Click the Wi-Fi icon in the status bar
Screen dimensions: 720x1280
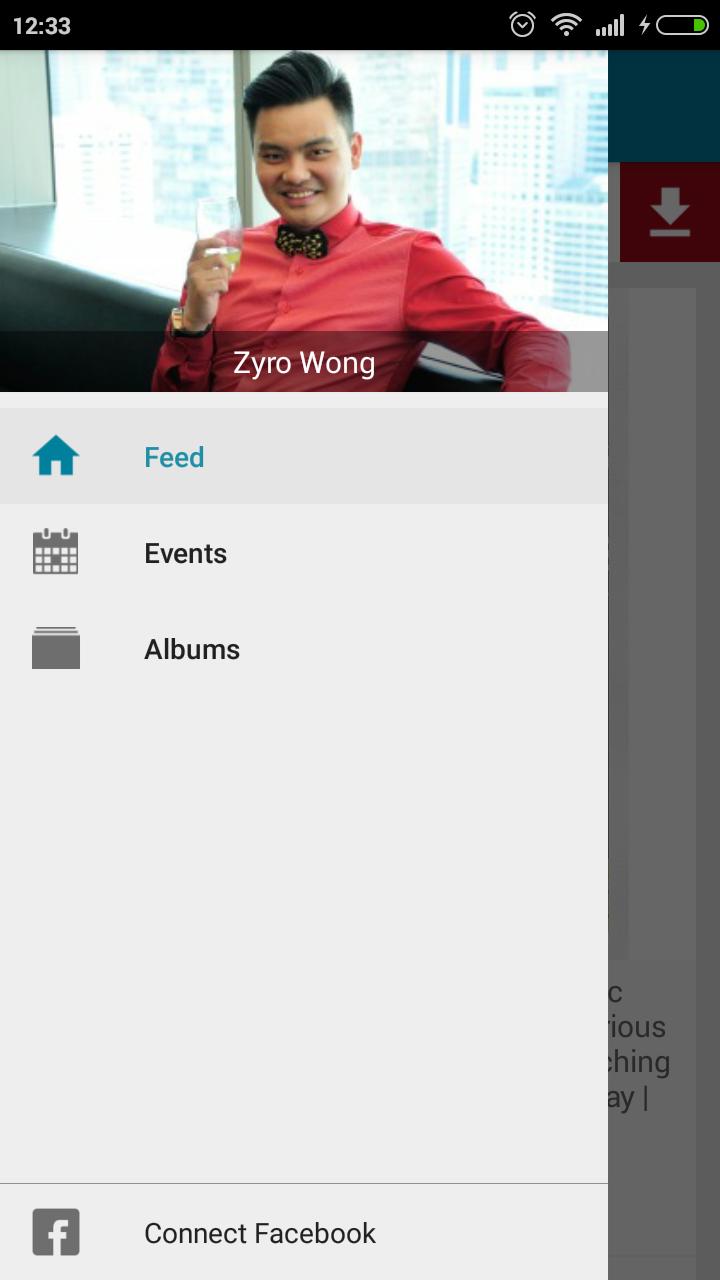click(565, 24)
